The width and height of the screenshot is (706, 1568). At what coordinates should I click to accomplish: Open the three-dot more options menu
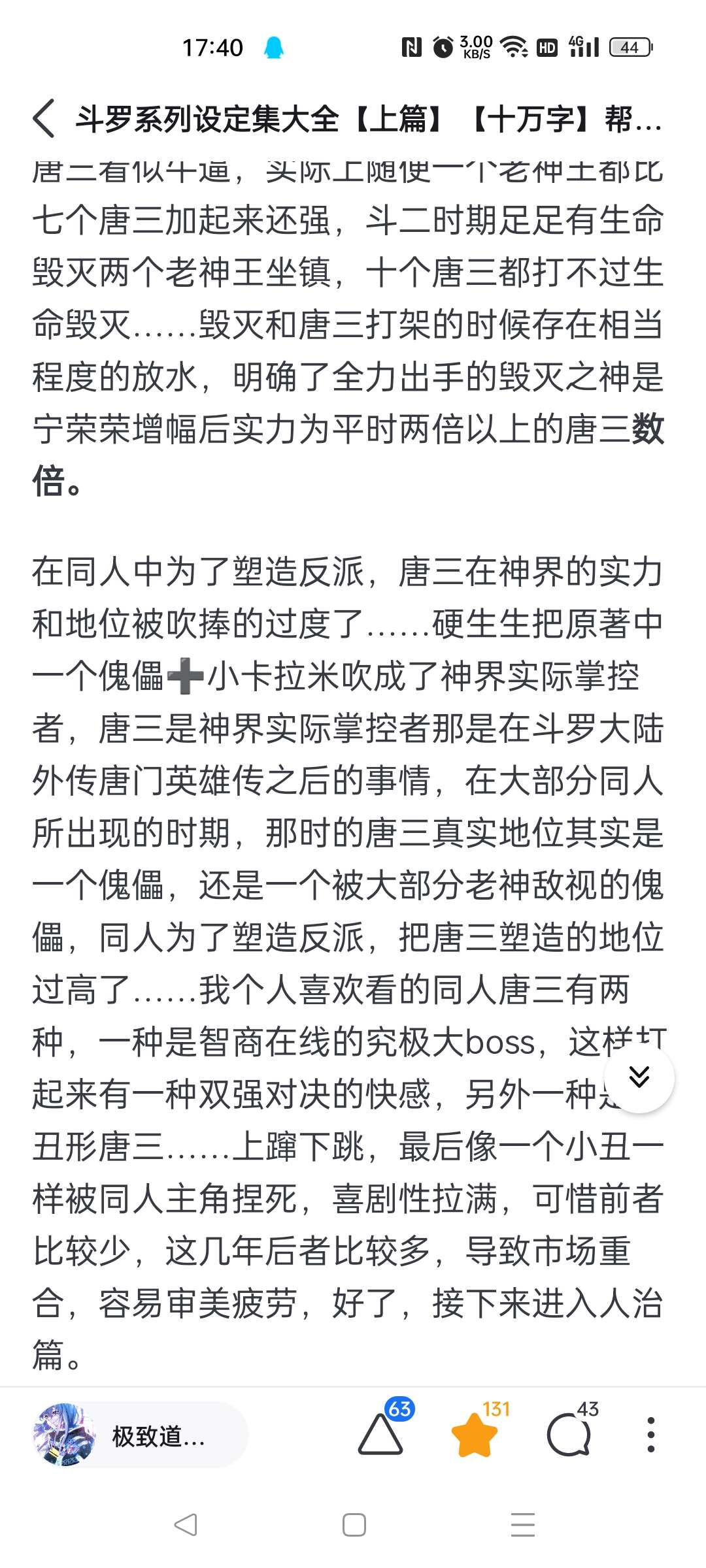[650, 1435]
